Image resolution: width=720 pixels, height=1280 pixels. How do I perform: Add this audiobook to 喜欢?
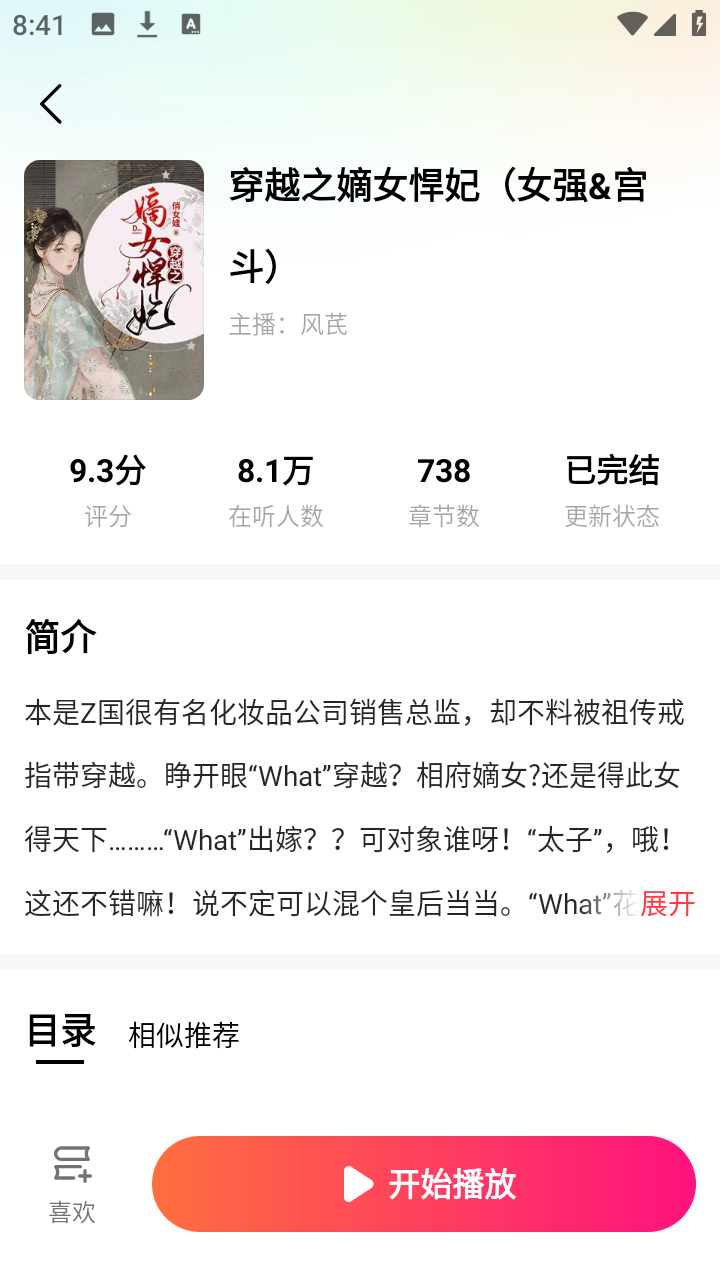tap(72, 1184)
